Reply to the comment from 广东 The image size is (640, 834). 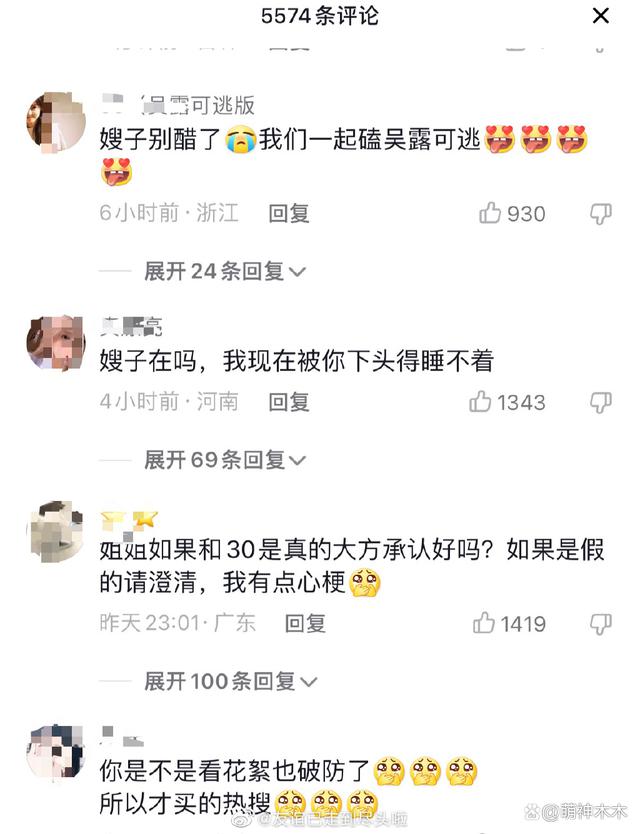click(x=305, y=623)
